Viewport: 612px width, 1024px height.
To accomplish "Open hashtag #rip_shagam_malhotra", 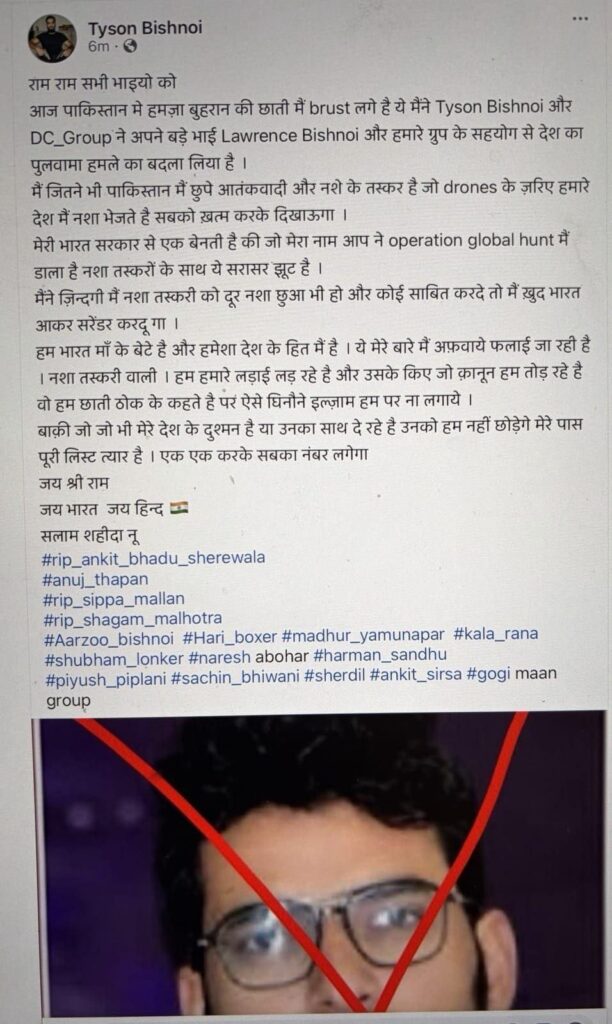I will pos(133,618).
